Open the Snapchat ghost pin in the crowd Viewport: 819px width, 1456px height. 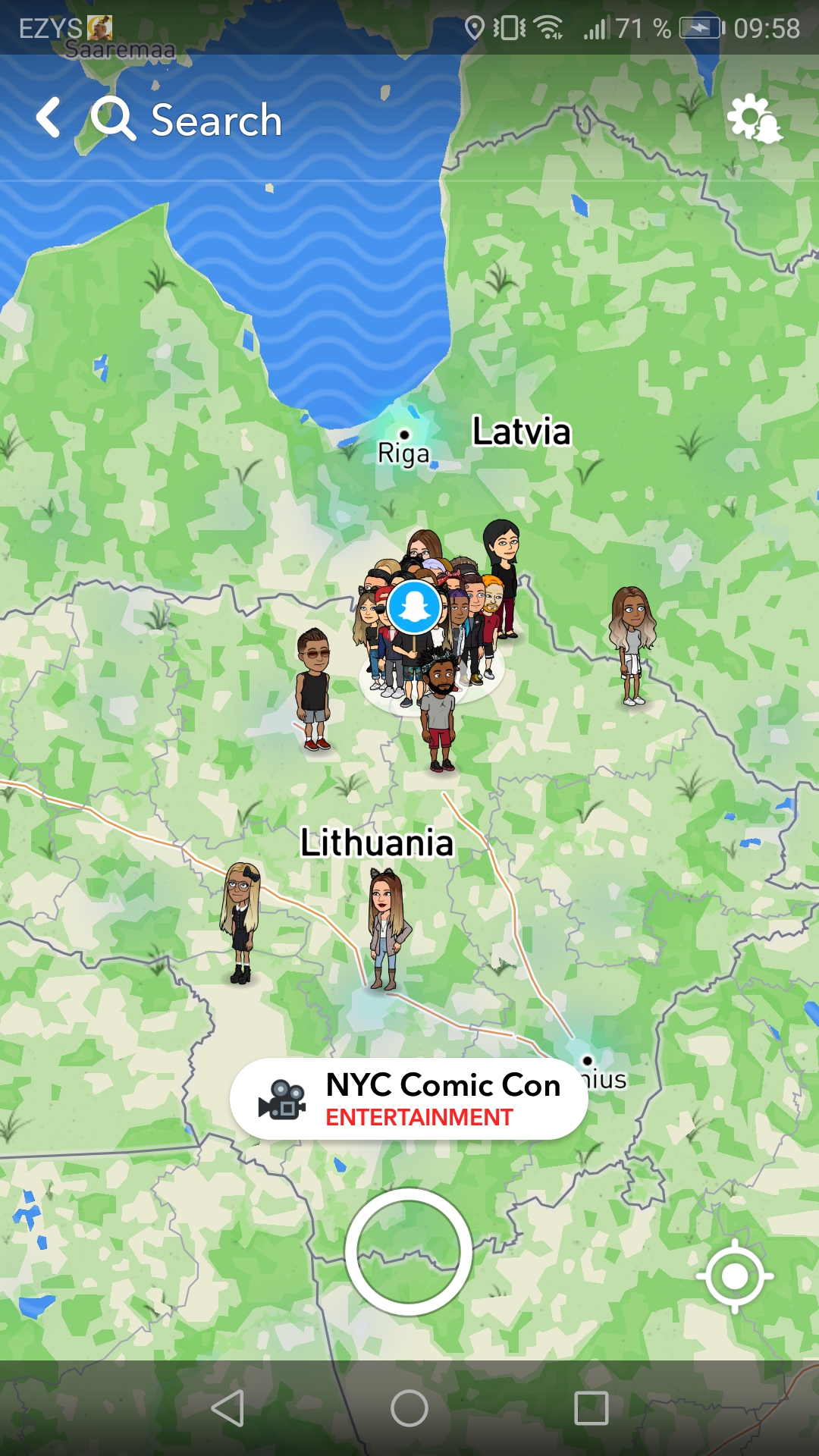[414, 607]
